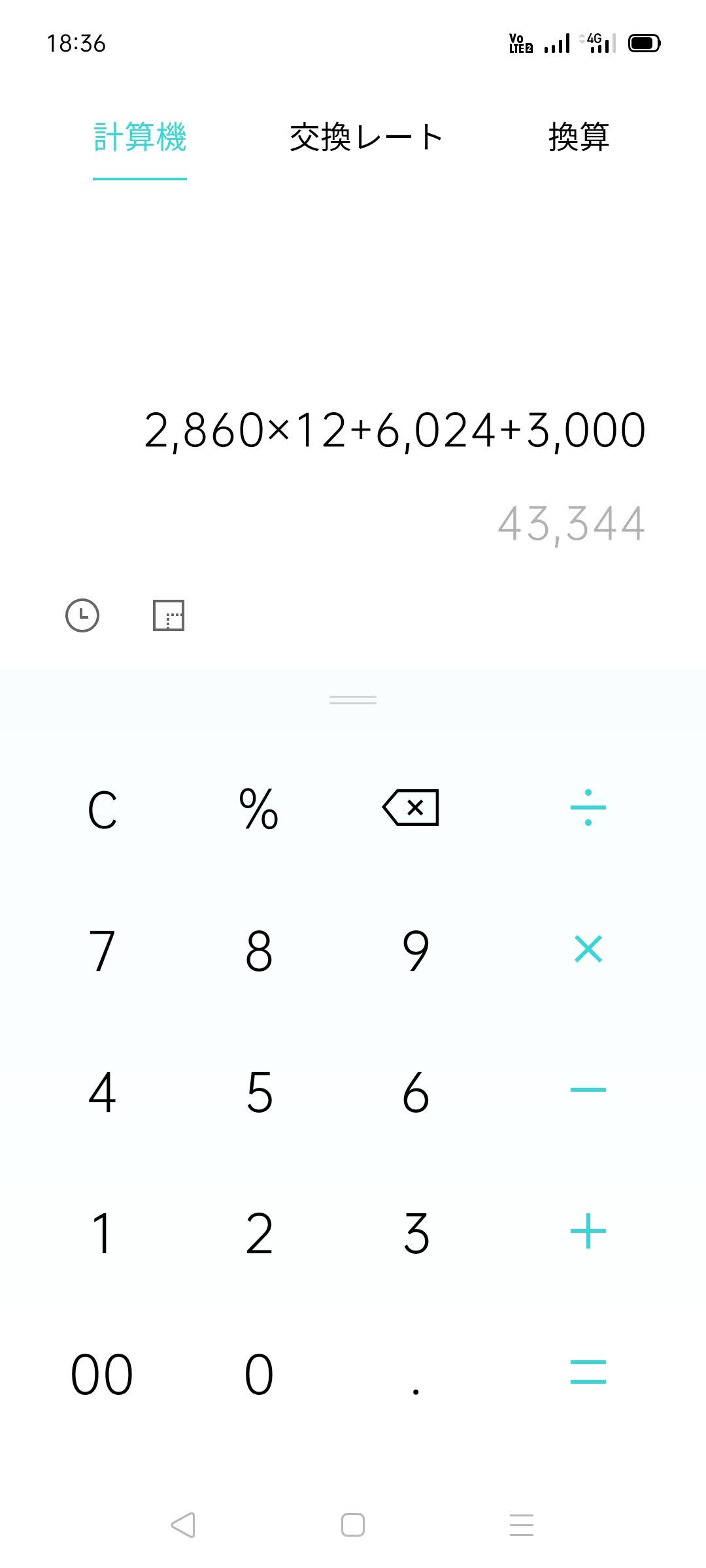Clear the calculation with C
Screen dimensions: 706x1568
103,809
